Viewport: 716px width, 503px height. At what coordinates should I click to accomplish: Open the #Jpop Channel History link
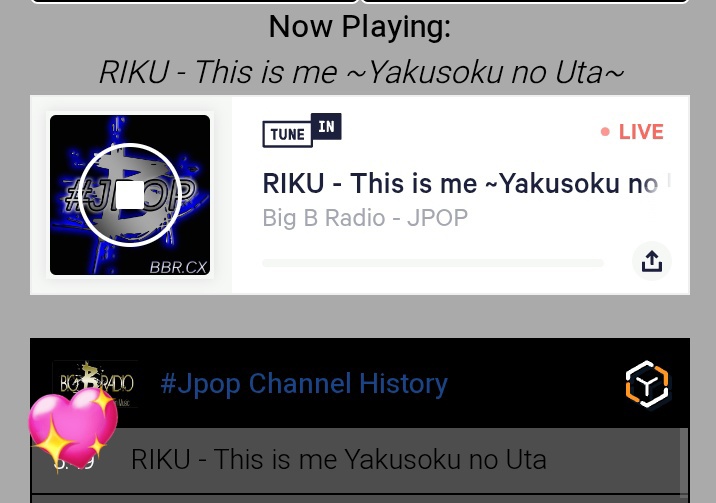click(x=304, y=383)
